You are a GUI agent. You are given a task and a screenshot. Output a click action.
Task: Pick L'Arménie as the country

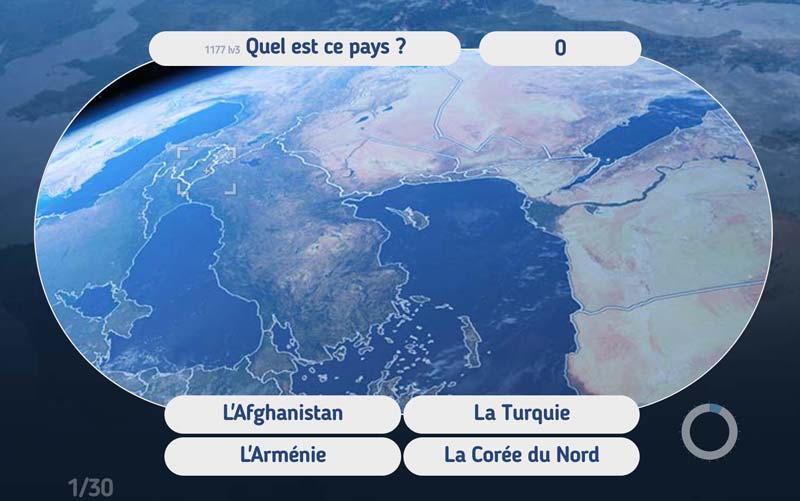283,455
